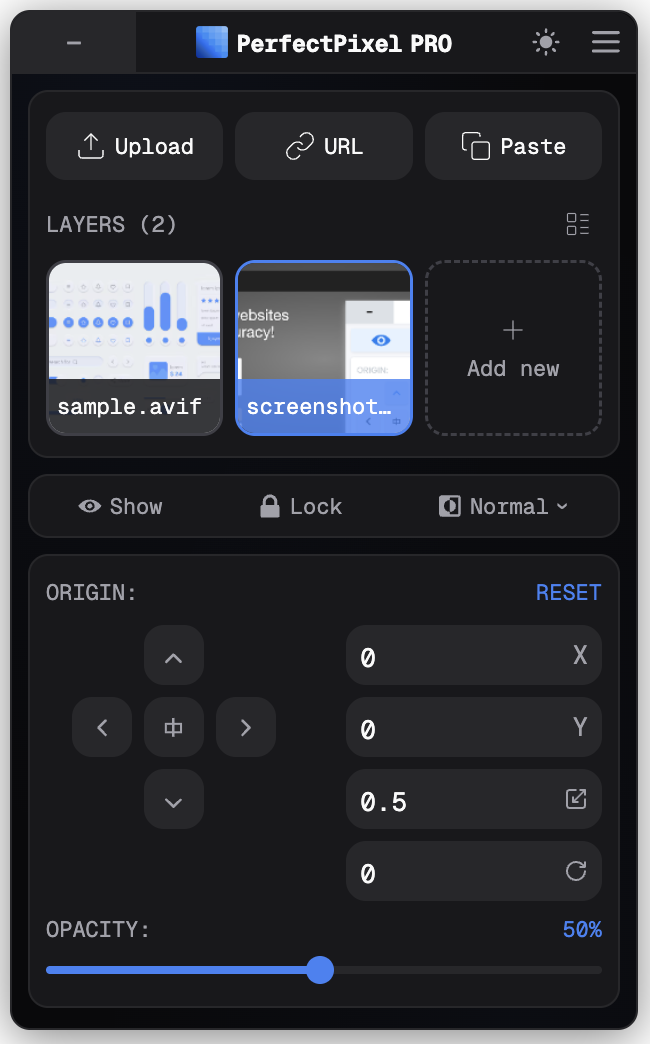The image size is (650, 1044).
Task: Switch layers to list view
Action: click(x=578, y=224)
